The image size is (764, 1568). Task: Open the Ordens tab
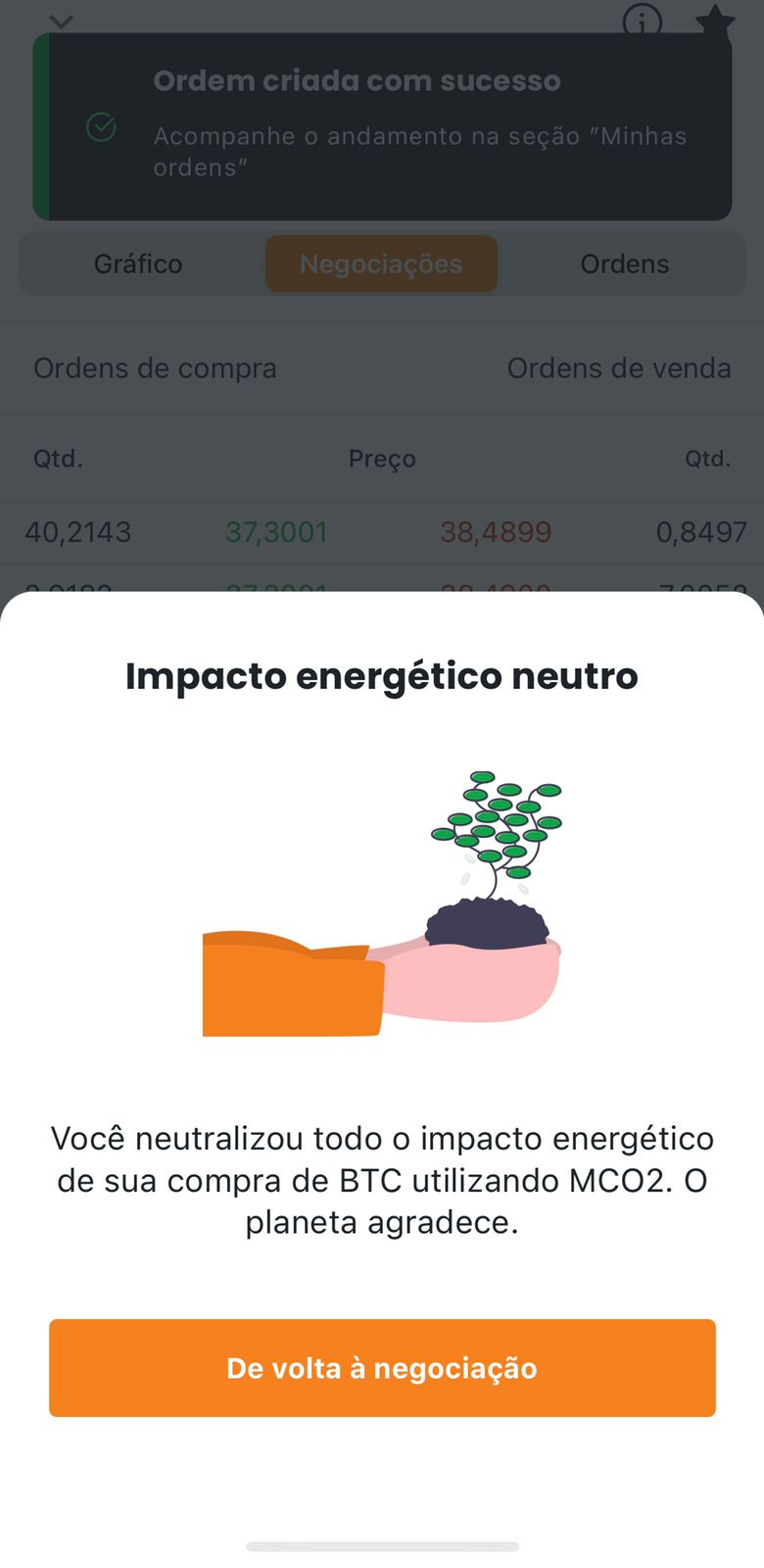point(624,264)
